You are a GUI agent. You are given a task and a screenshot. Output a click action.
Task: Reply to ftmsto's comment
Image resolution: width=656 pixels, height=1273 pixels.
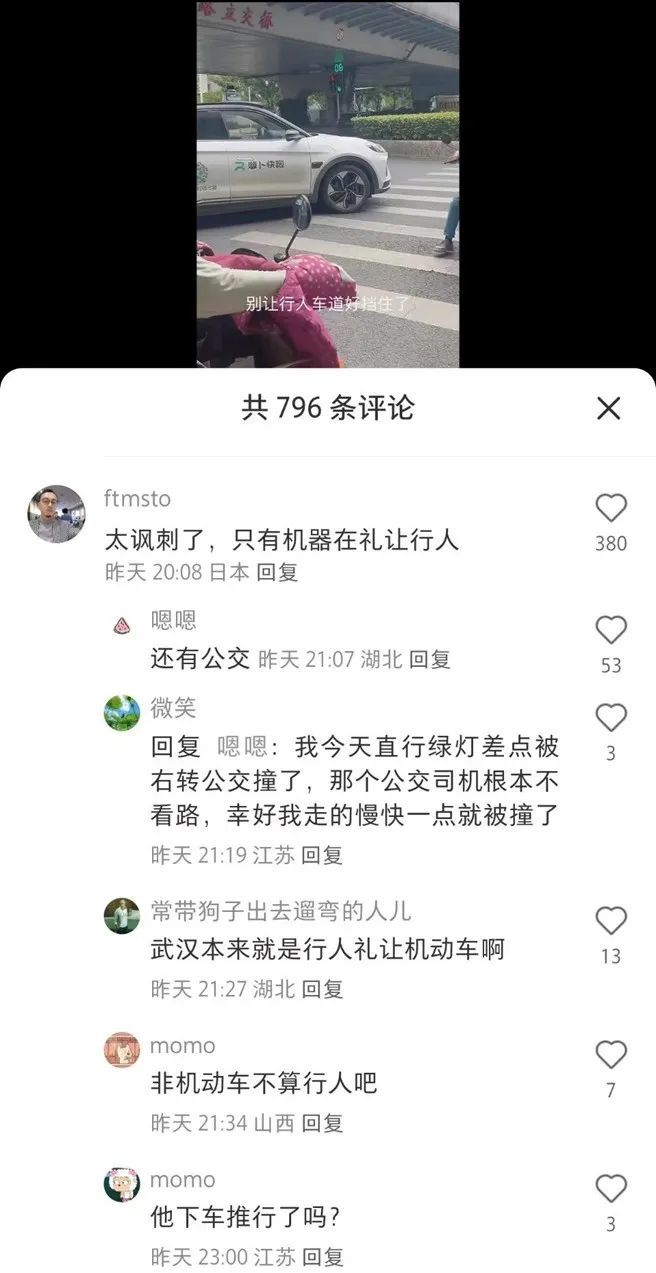click(277, 573)
